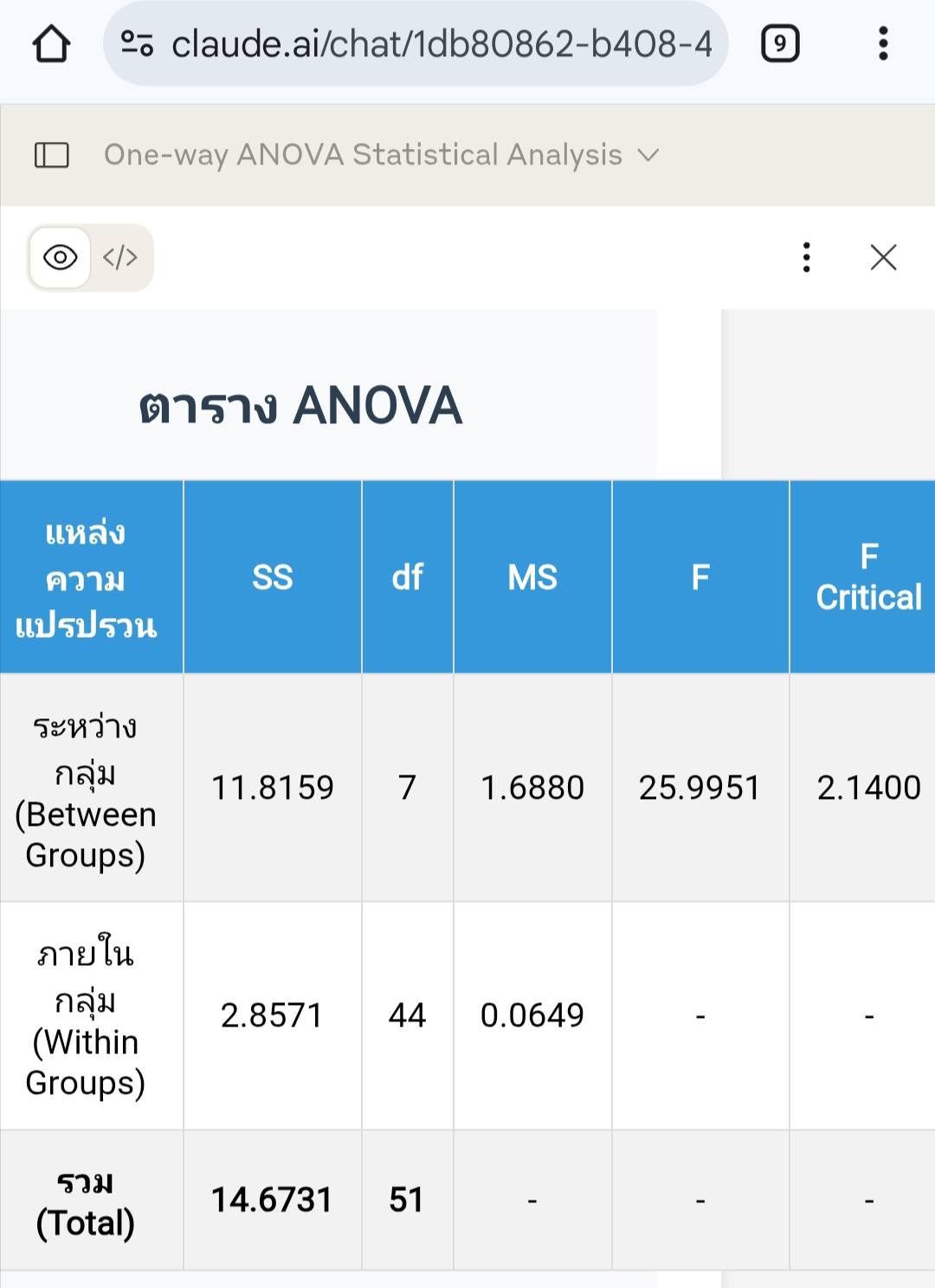Switch to the artifact preview view
The width and height of the screenshot is (935, 1288).
[x=61, y=257]
